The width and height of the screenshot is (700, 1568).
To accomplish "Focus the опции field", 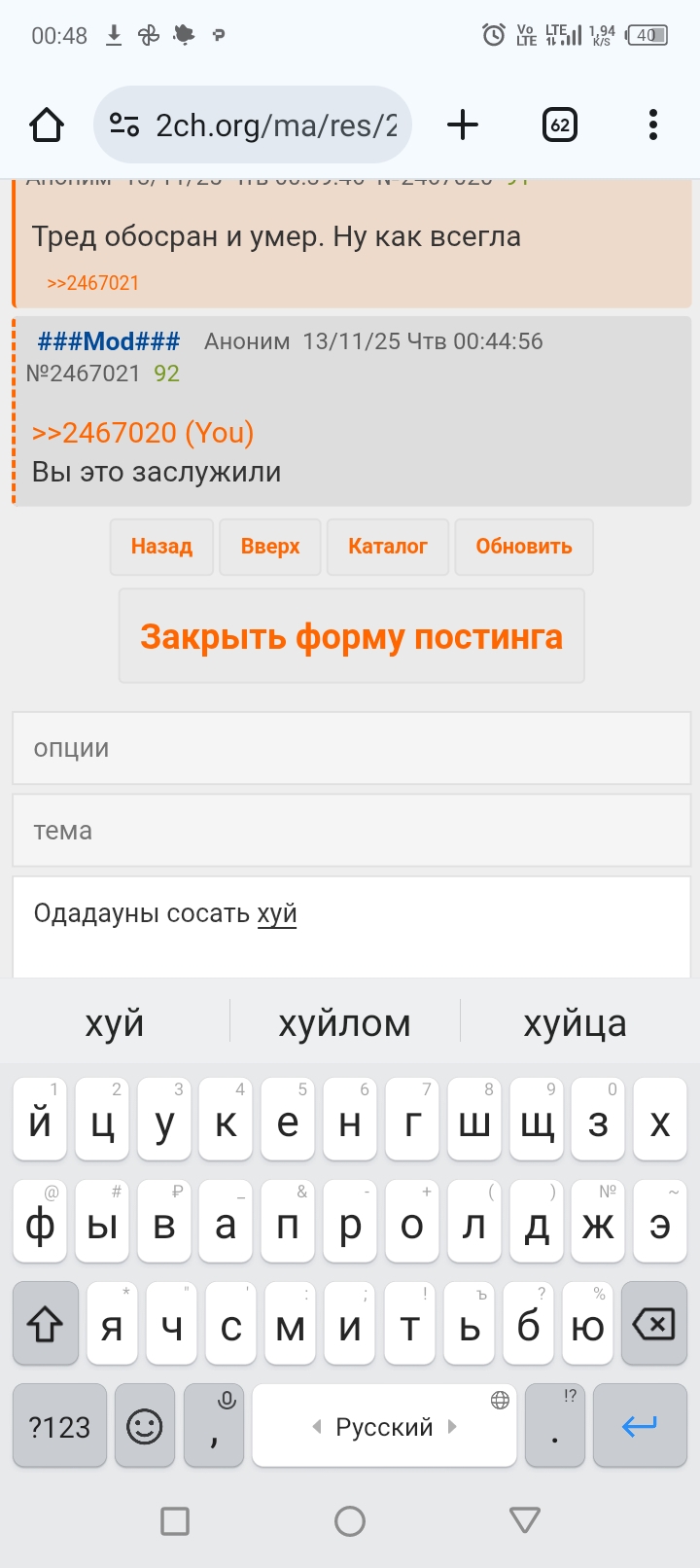I will pyautogui.click(x=351, y=748).
